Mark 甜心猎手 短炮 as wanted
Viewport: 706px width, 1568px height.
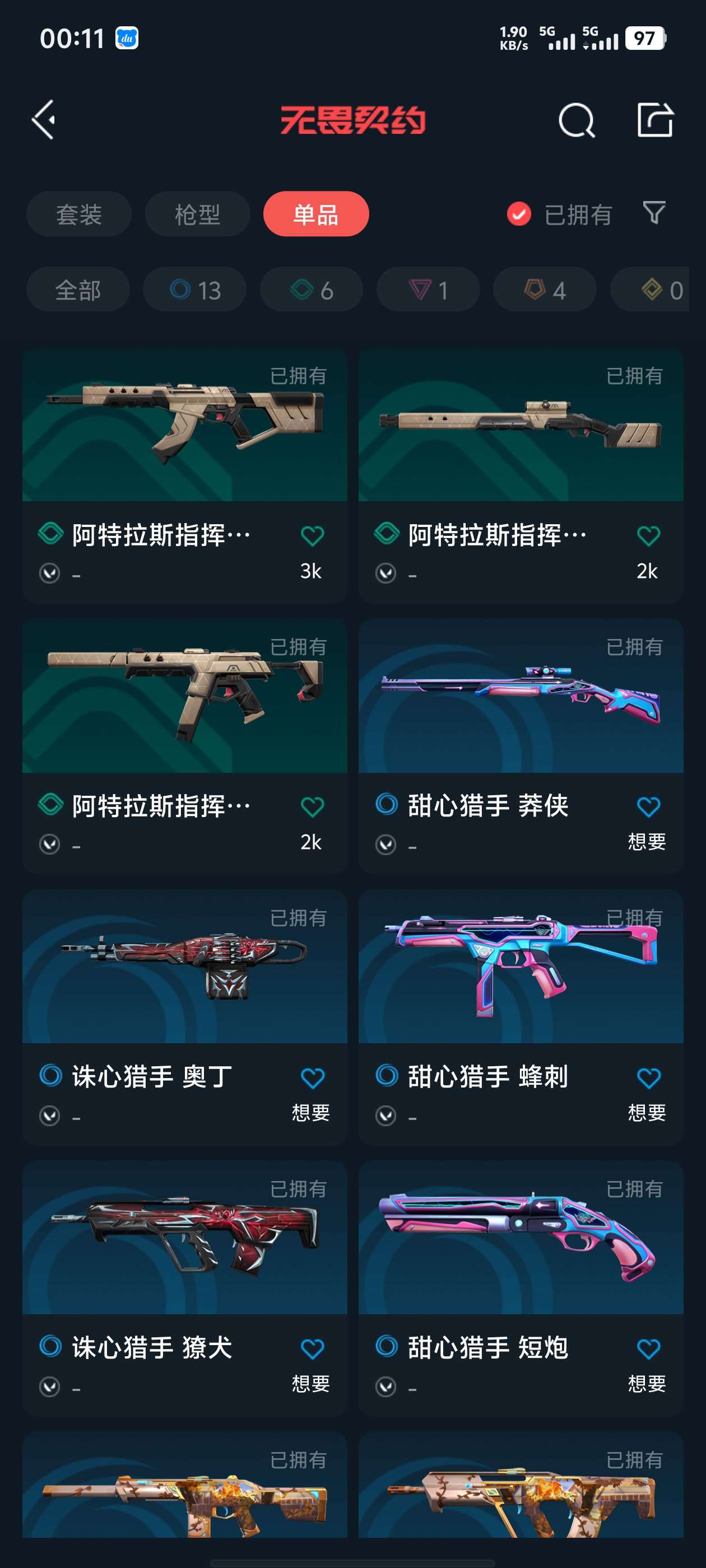pos(648,1349)
